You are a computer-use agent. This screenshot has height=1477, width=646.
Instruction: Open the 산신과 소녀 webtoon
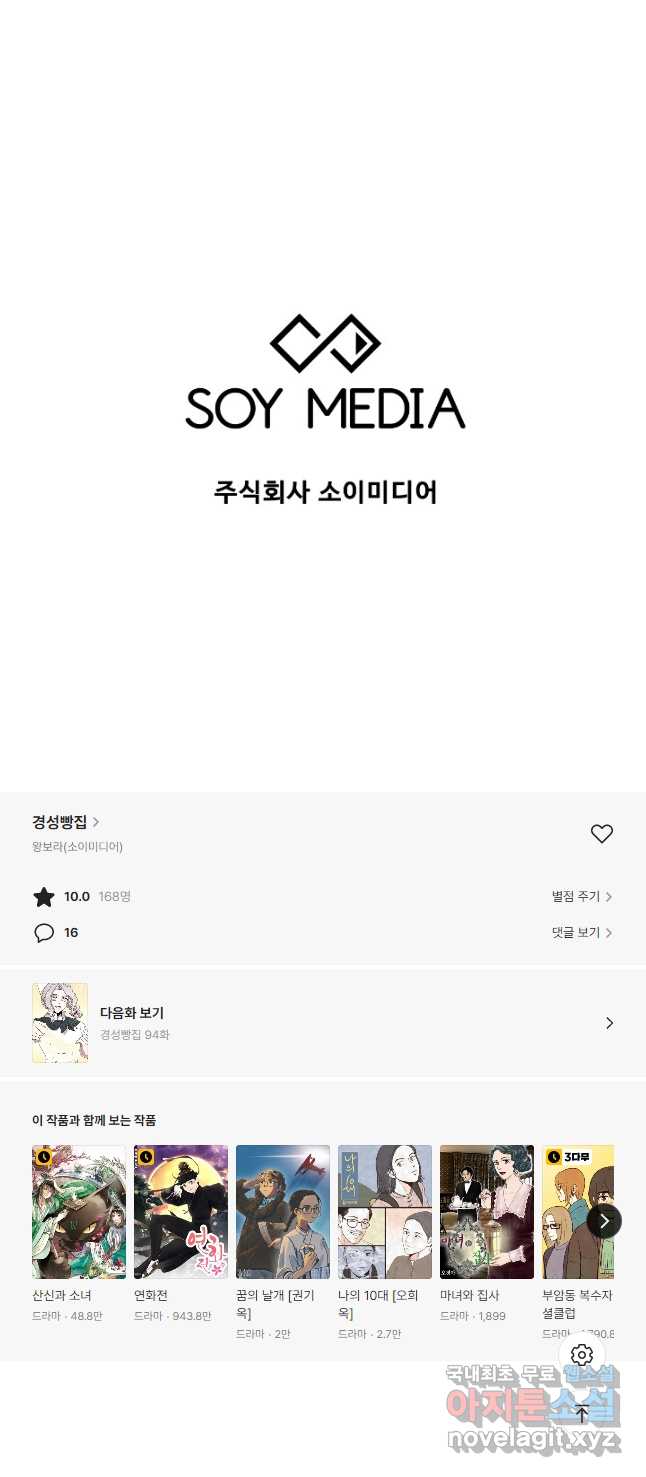79,1212
